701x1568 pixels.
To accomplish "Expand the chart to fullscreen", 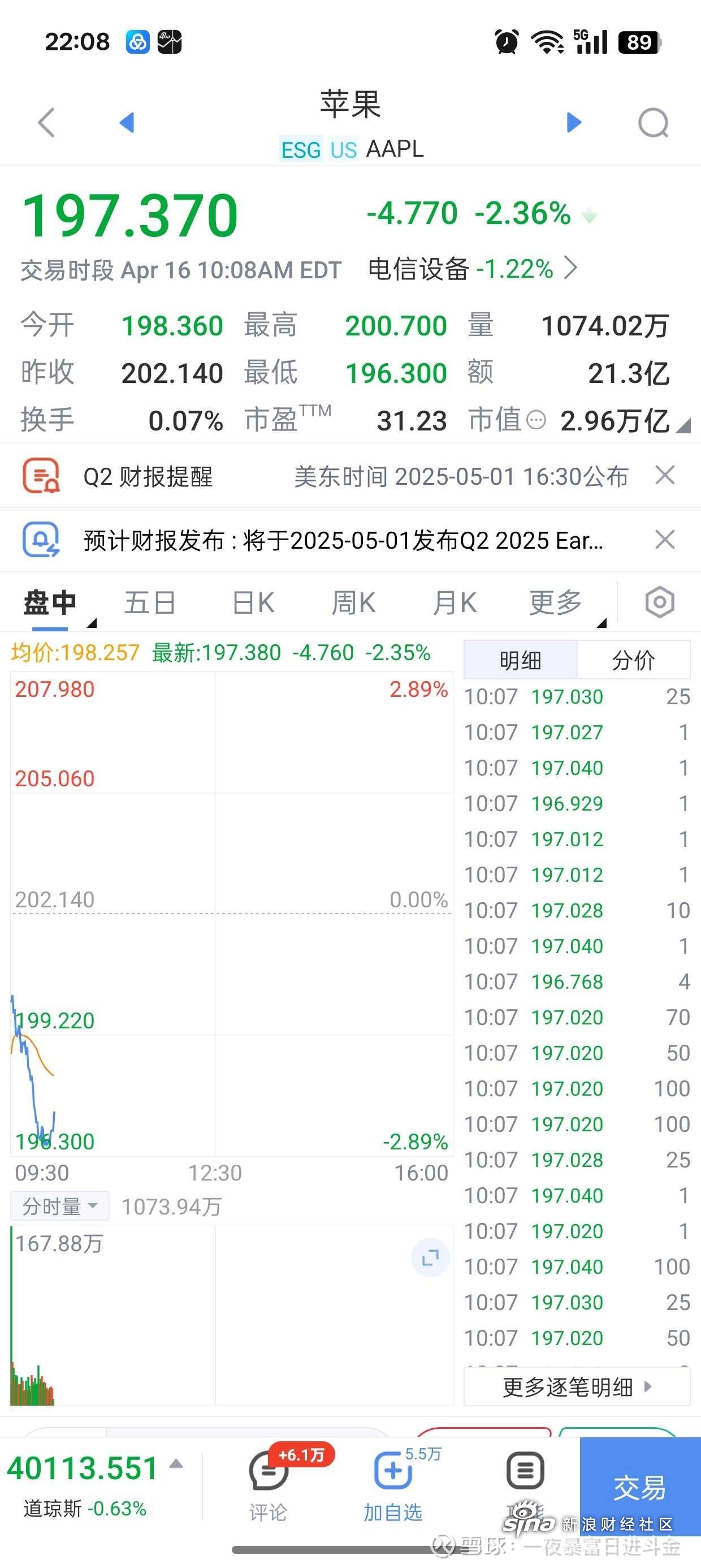I will click(430, 1257).
